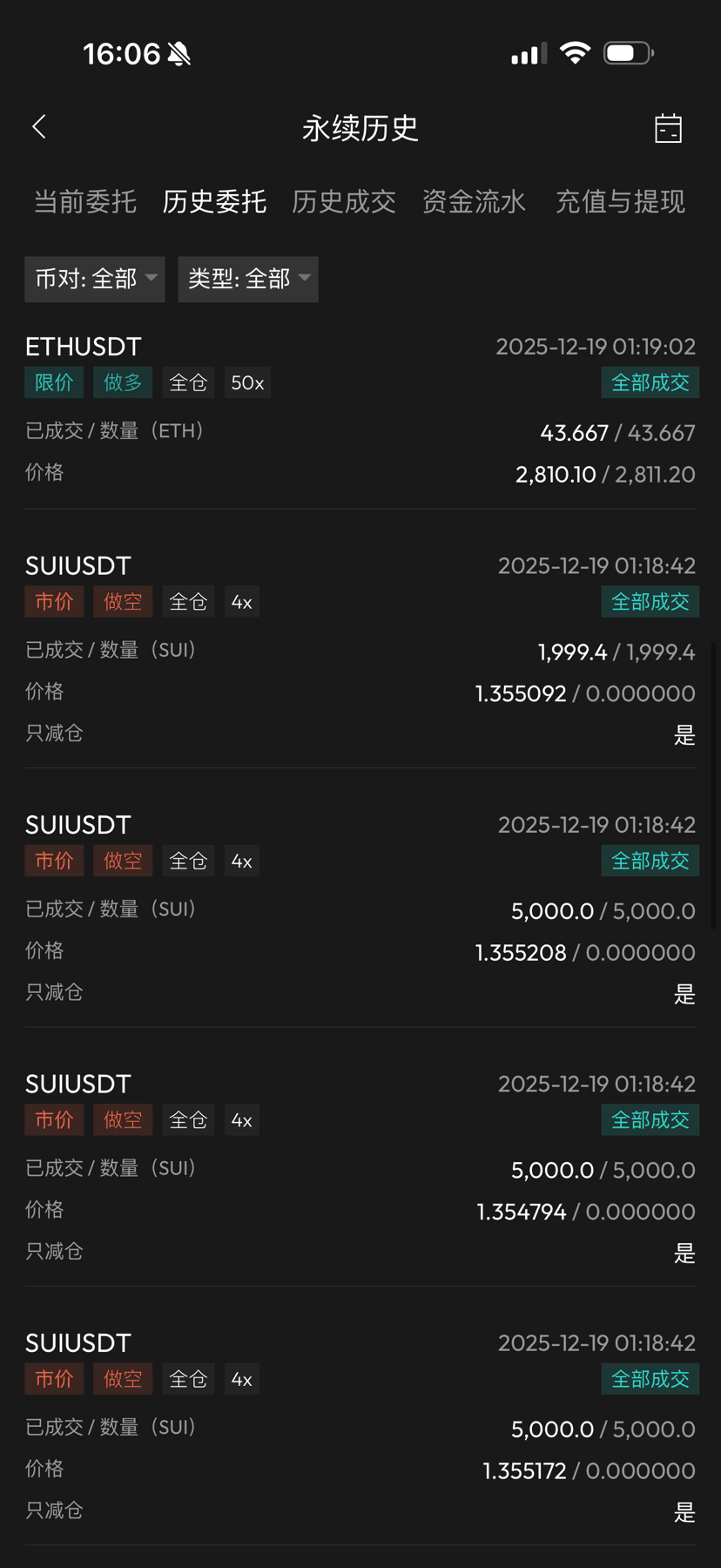Open the SUIUSDT order priced 1.354794
The height and width of the screenshot is (1568, 721).
[360, 1167]
